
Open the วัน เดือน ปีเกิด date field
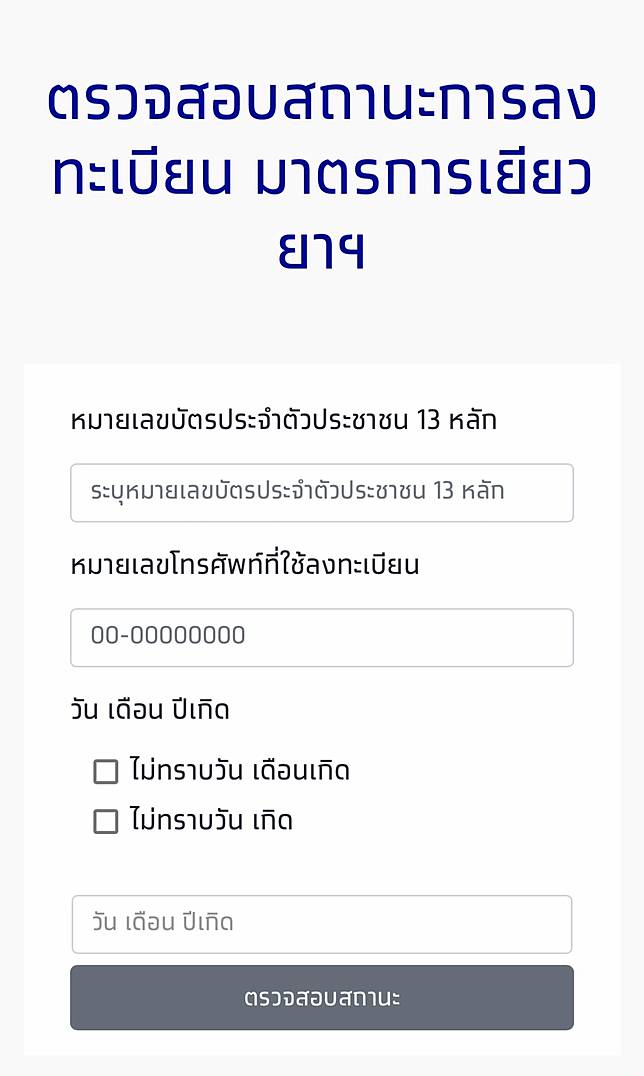tap(321, 924)
